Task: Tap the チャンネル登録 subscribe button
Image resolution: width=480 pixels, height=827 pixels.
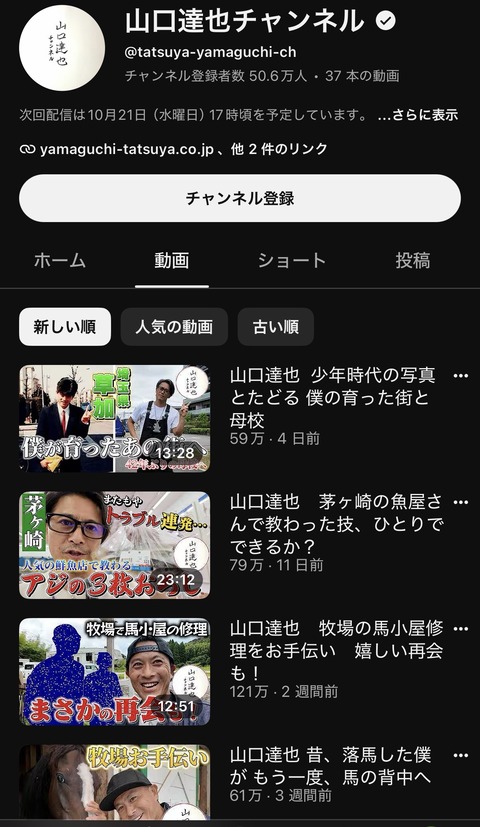Action: click(240, 198)
